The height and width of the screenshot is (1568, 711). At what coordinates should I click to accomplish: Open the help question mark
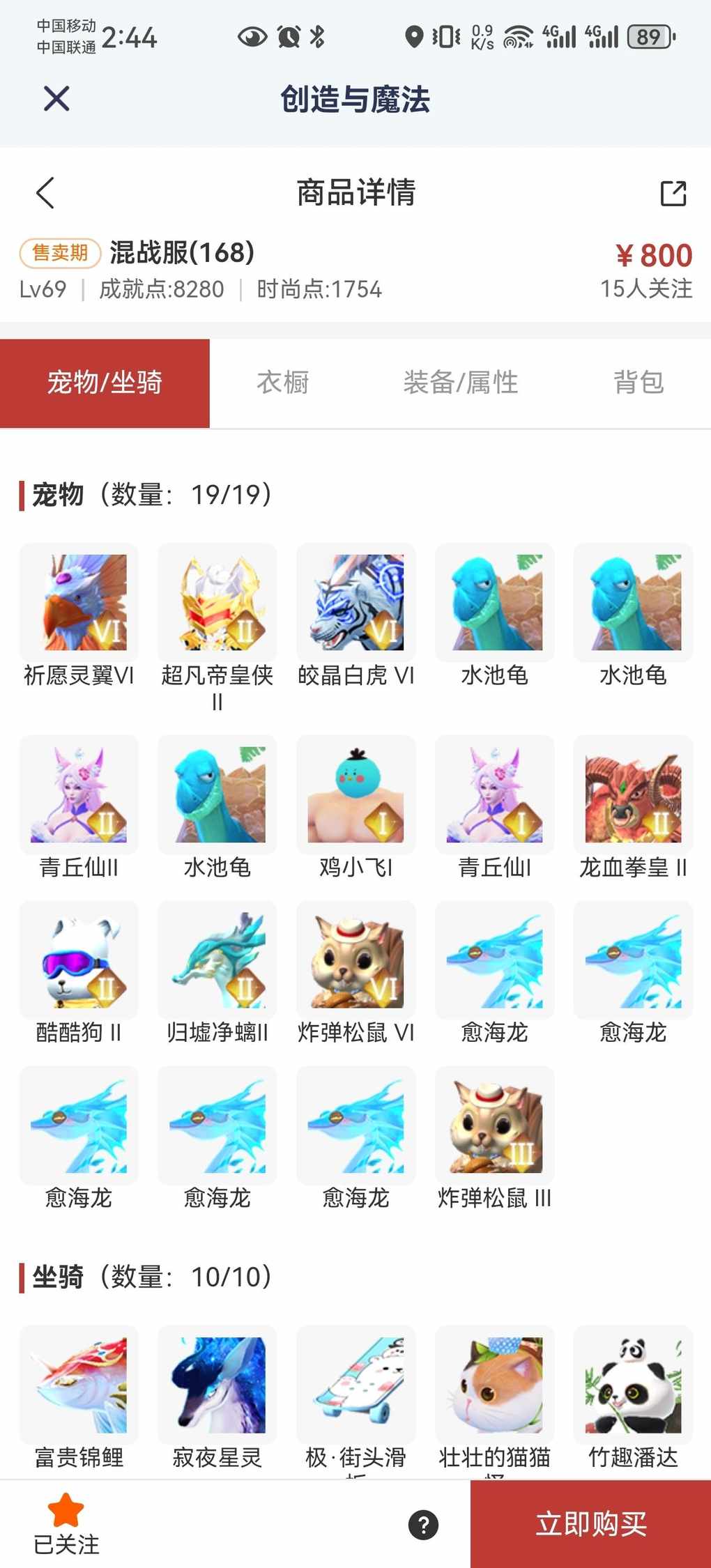[423, 1524]
